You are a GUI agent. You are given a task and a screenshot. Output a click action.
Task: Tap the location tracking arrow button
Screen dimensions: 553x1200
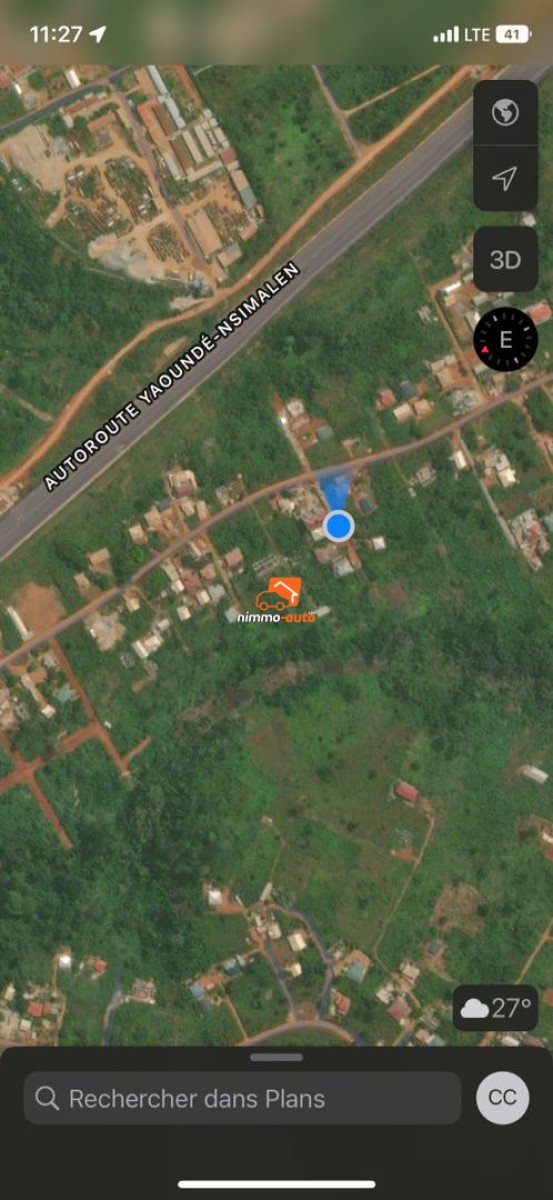(x=505, y=179)
